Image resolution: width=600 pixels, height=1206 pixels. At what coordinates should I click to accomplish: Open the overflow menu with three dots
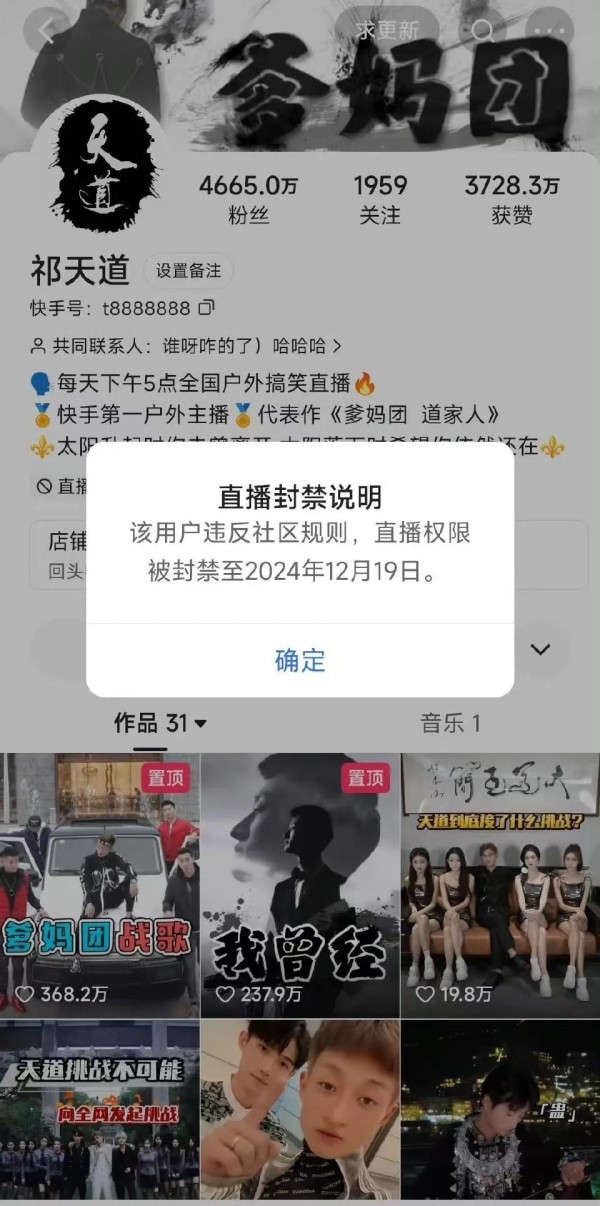550,31
